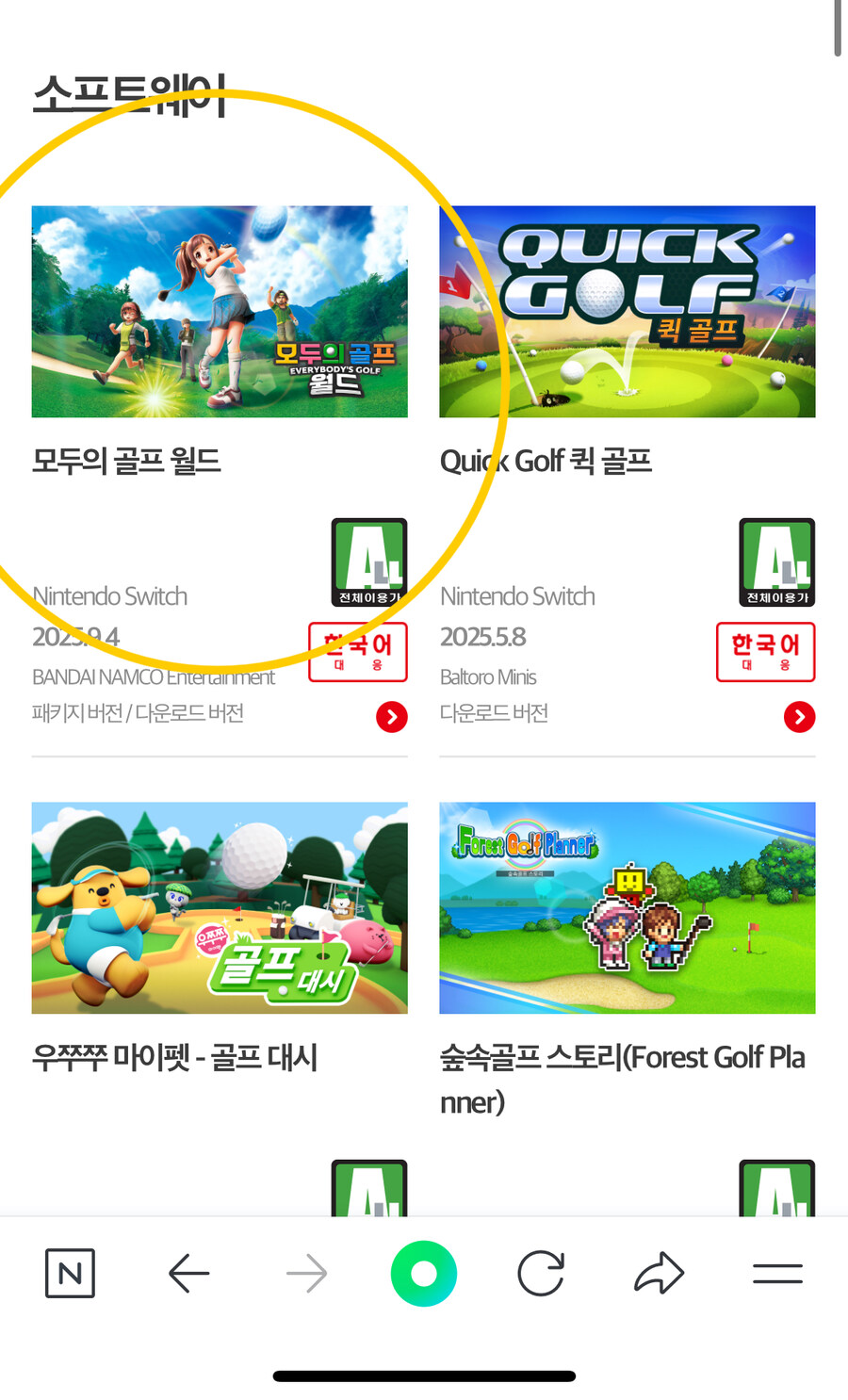
Task: Open the Nintendo Switch label for Quick Golf
Action: 517,595
